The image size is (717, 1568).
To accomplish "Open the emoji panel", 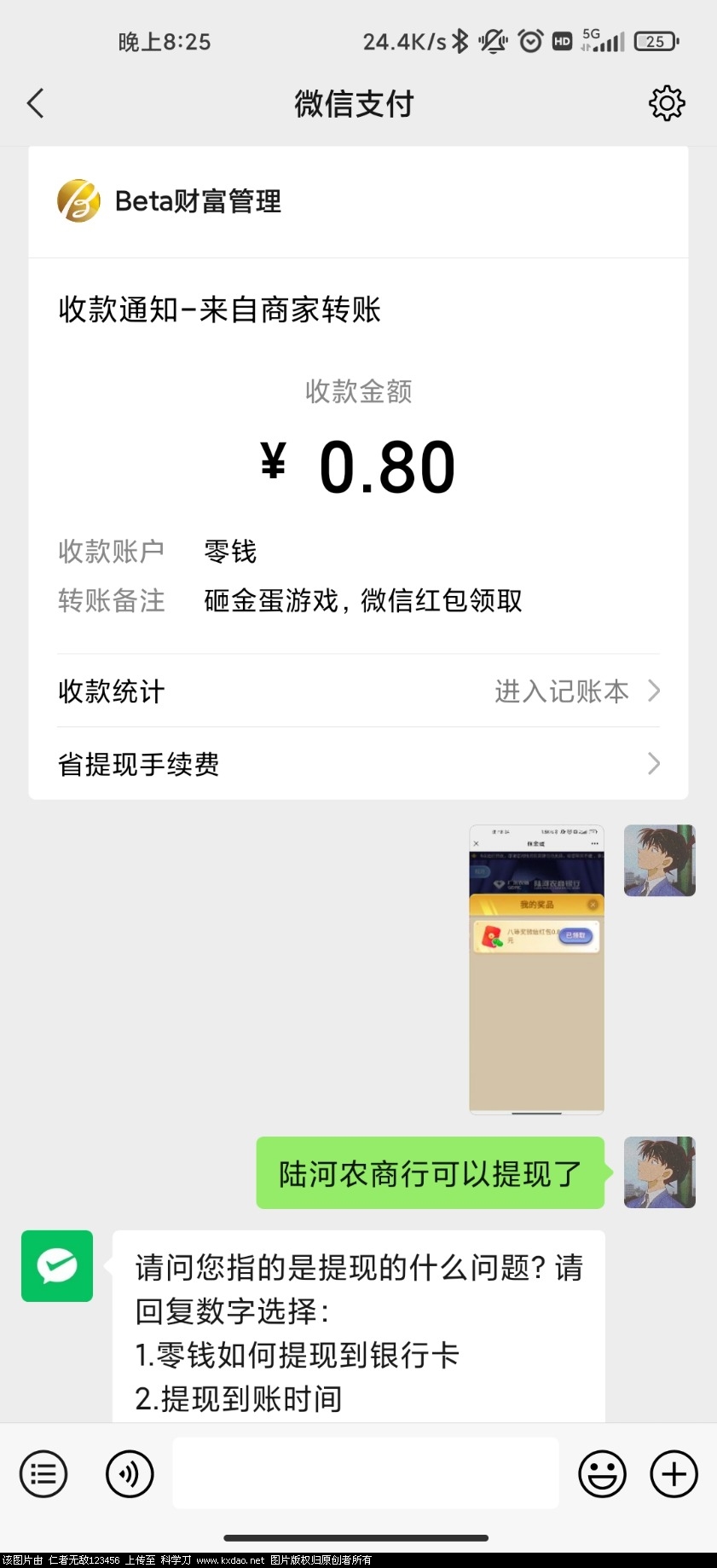I will 602,1473.
